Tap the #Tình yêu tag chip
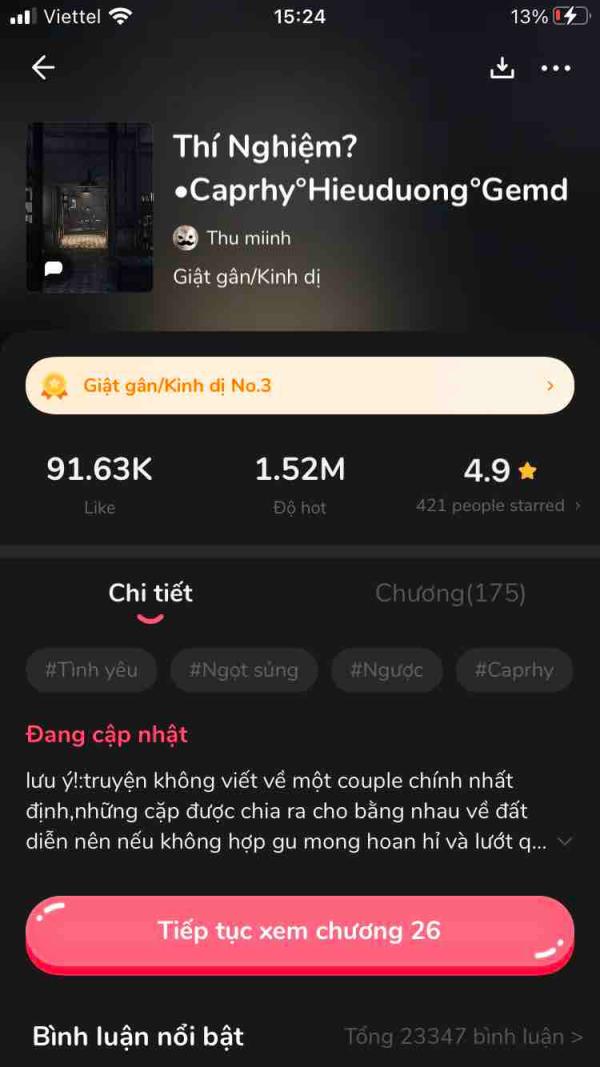Image resolution: width=600 pixels, height=1067 pixels. tap(91, 670)
